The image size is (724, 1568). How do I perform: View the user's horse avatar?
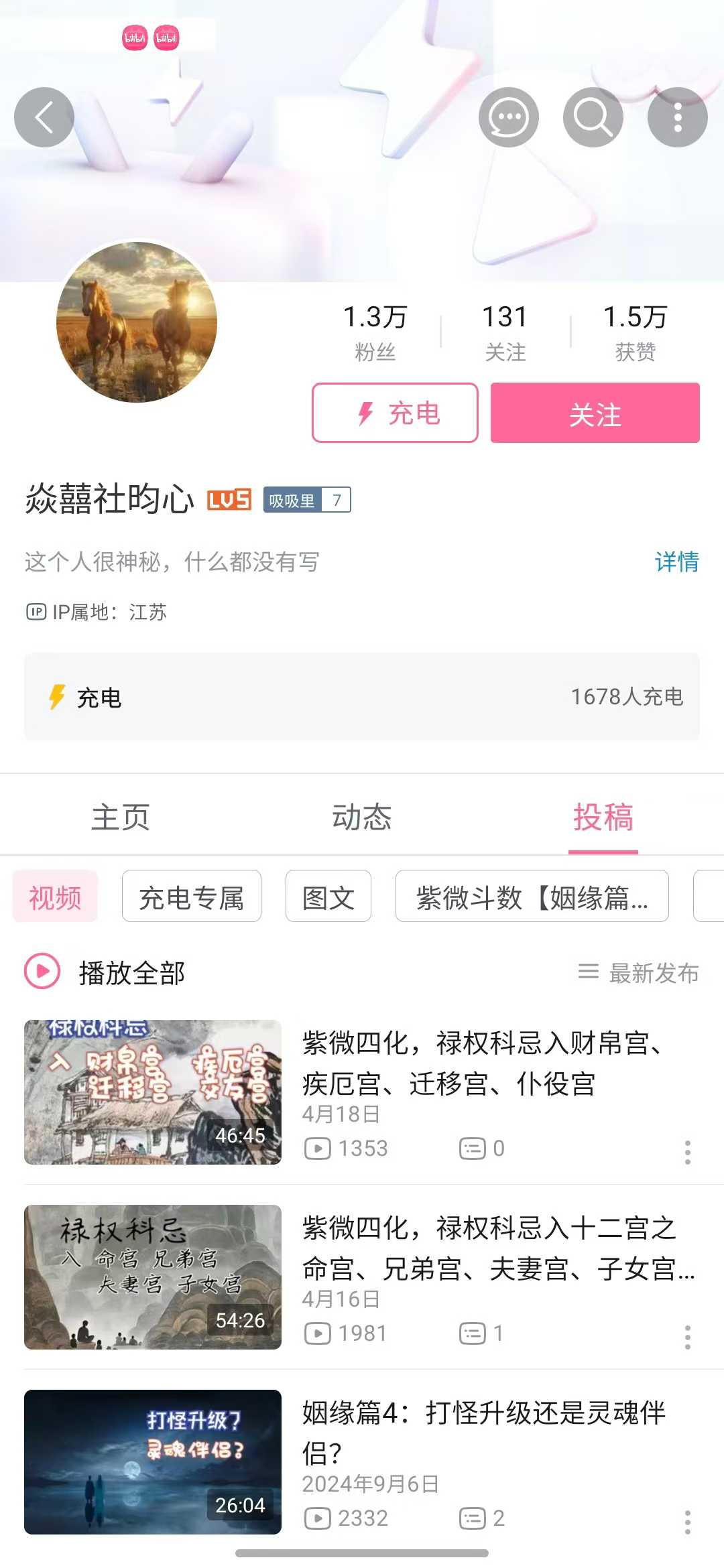tap(137, 322)
